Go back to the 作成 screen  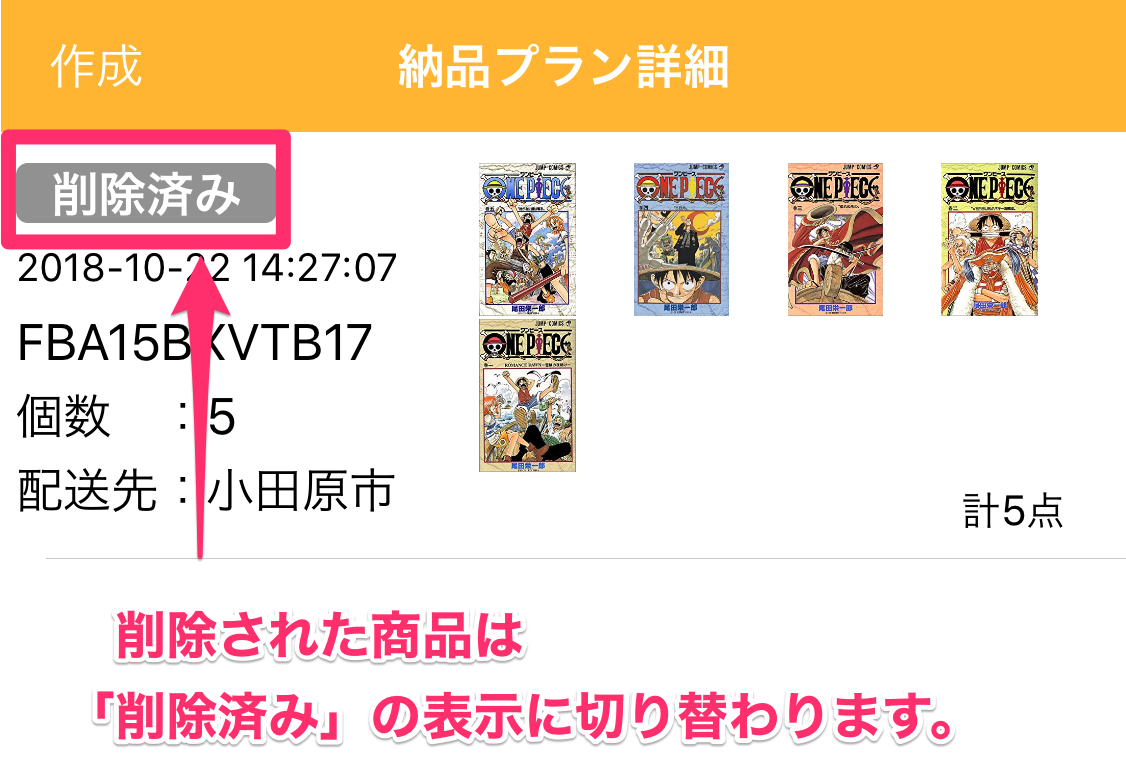tap(97, 66)
